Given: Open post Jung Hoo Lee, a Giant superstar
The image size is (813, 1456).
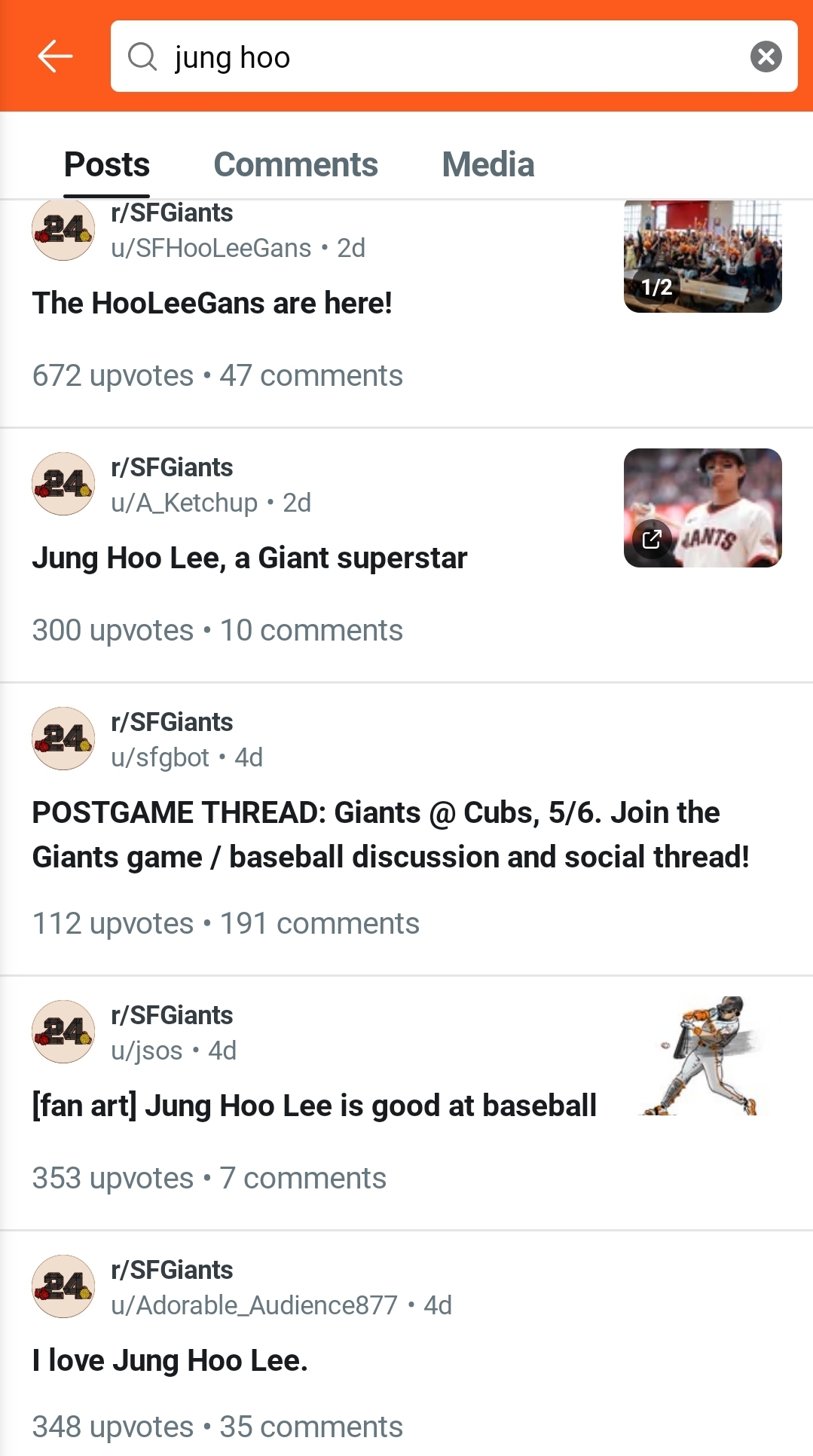Looking at the screenshot, I should coord(249,558).
